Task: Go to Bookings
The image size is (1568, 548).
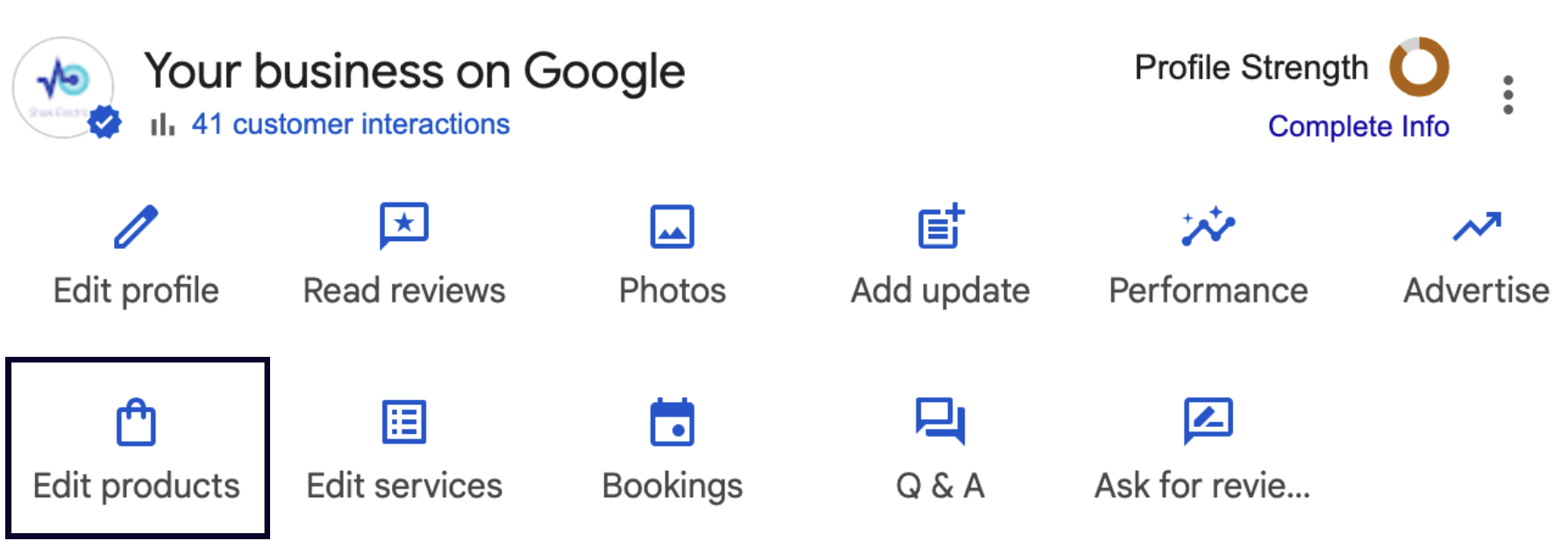Action: pyautogui.click(x=673, y=449)
